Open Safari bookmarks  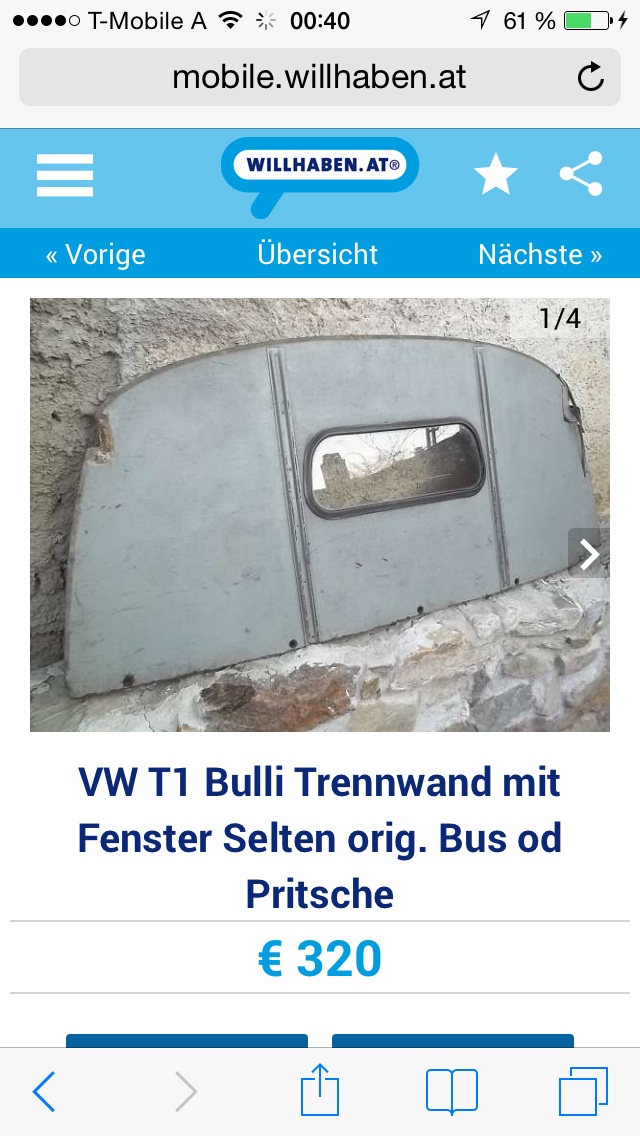coord(451,1091)
